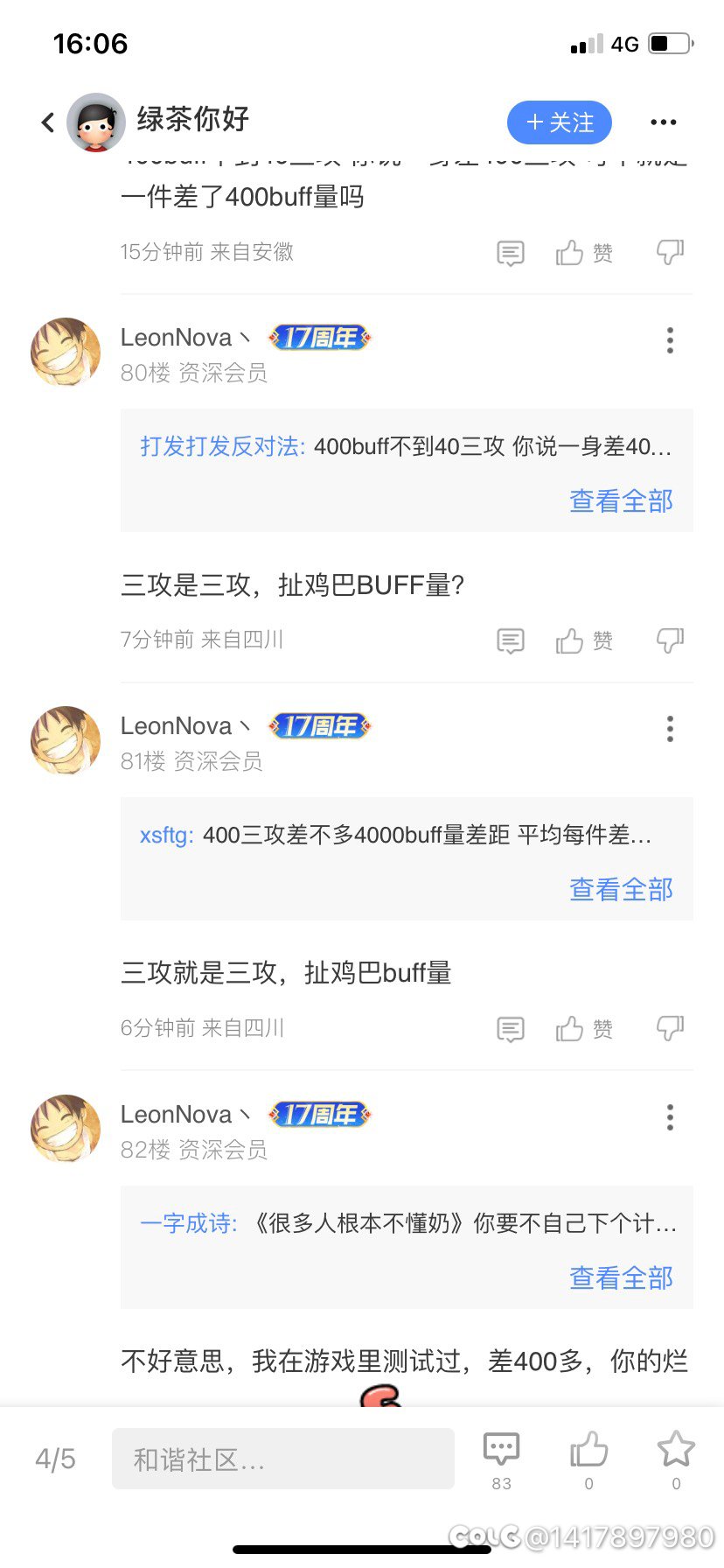This screenshot has height=1568, width=724.
Task: Favorite the thread with the star icon
Action: coord(676,1460)
